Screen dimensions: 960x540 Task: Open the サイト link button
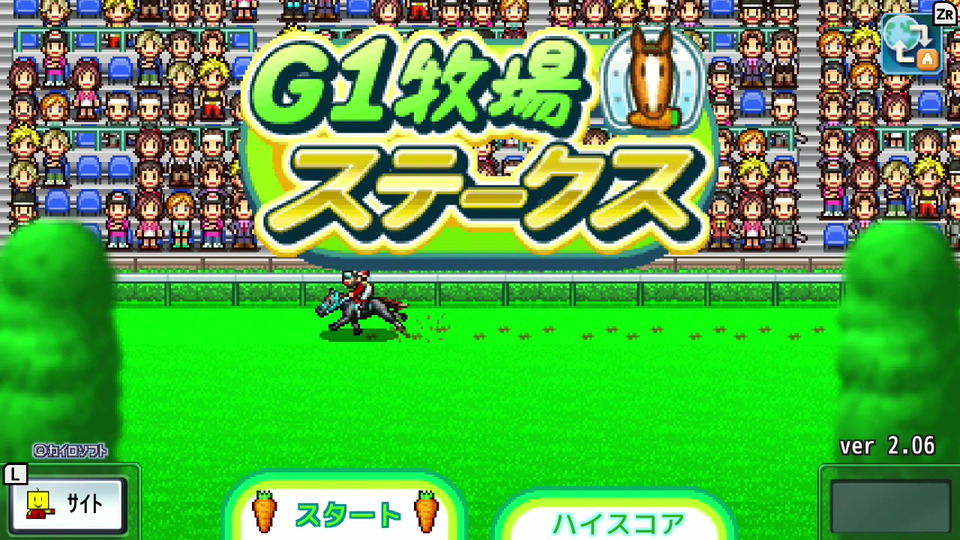tap(68, 503)
